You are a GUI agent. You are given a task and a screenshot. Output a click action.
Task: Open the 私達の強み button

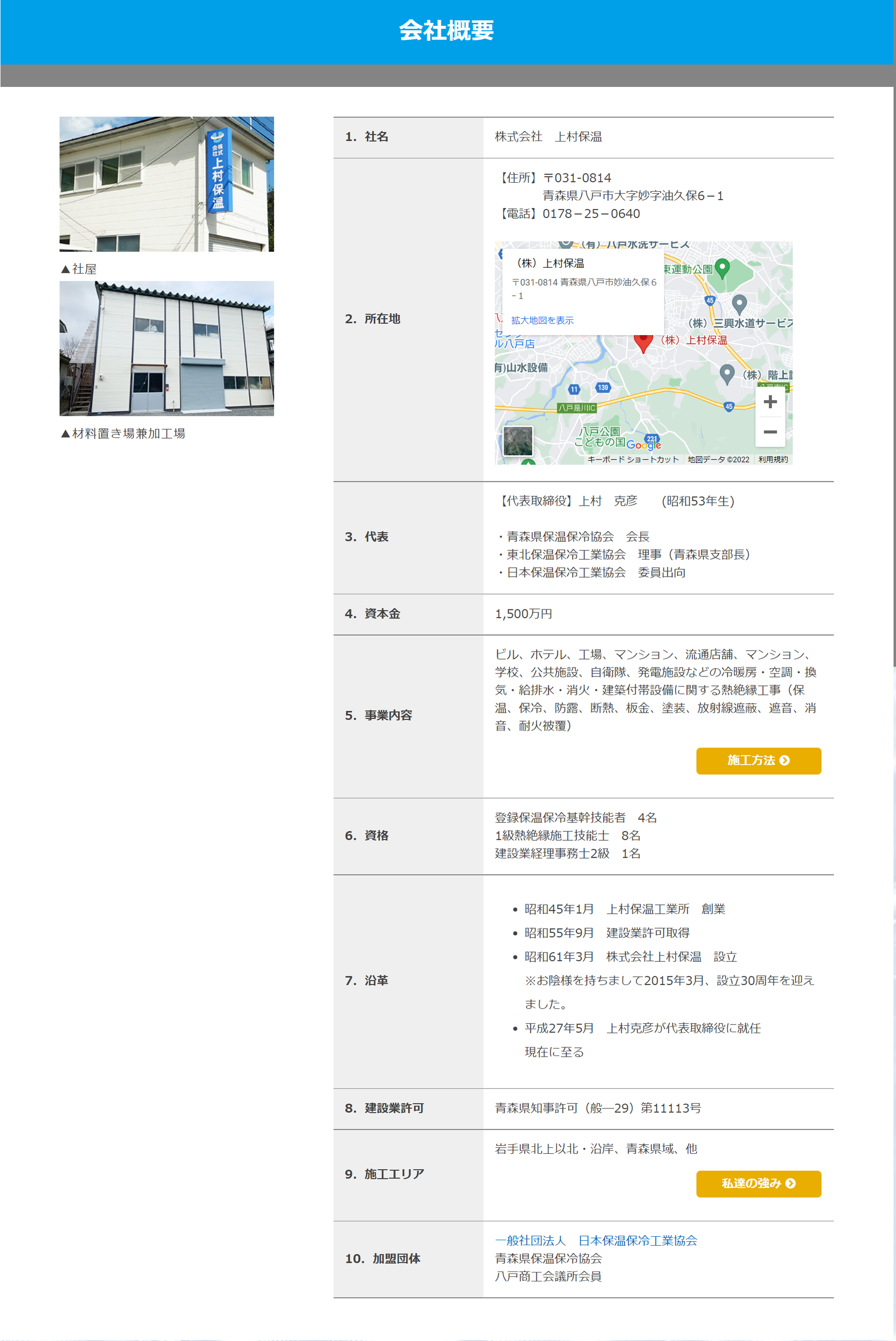pyautogui.click(x=758, y=1183)
